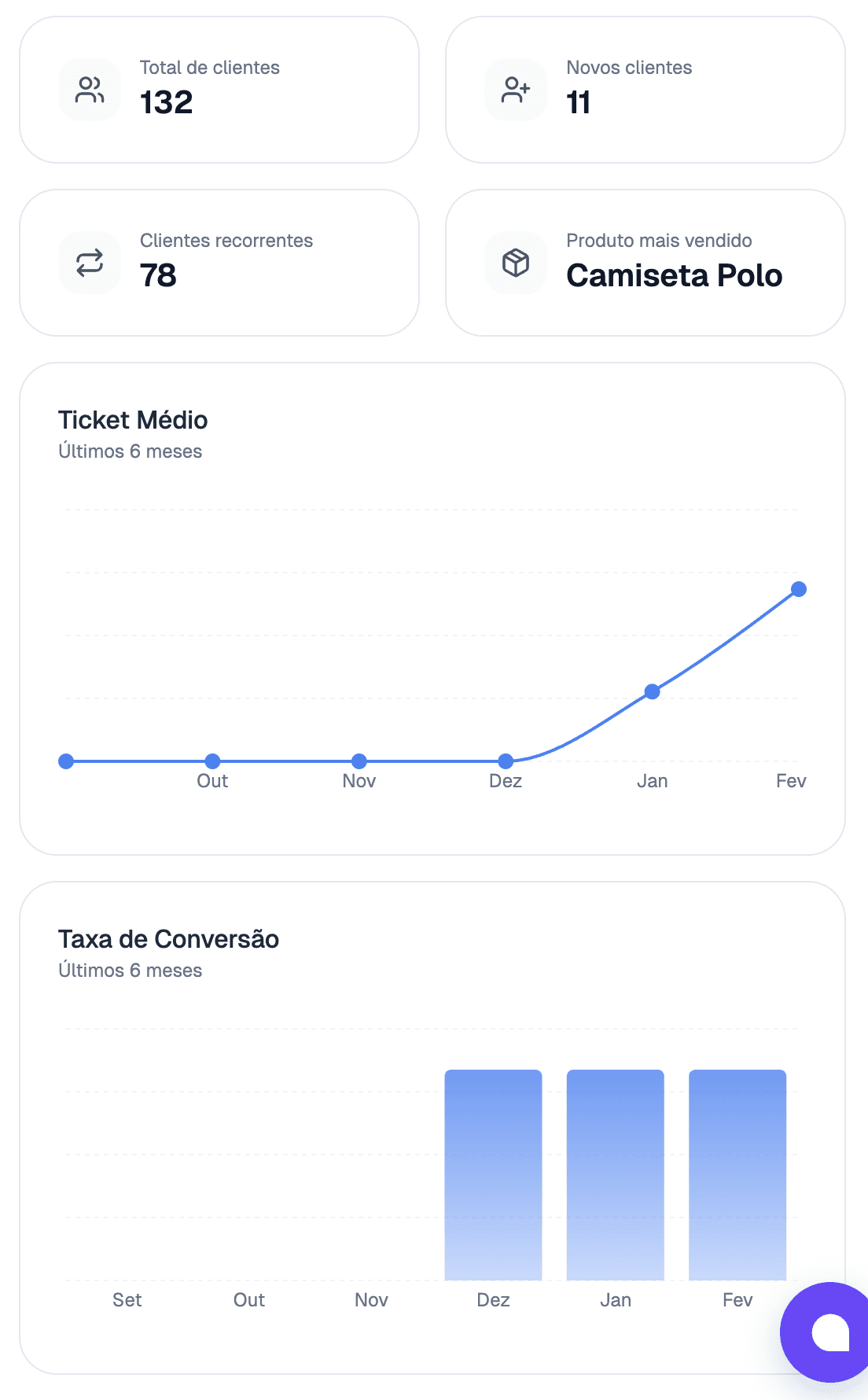Click the Dez data point on Ticket Médio
The width and height of the screenshot is (868, 1400).
506,761
